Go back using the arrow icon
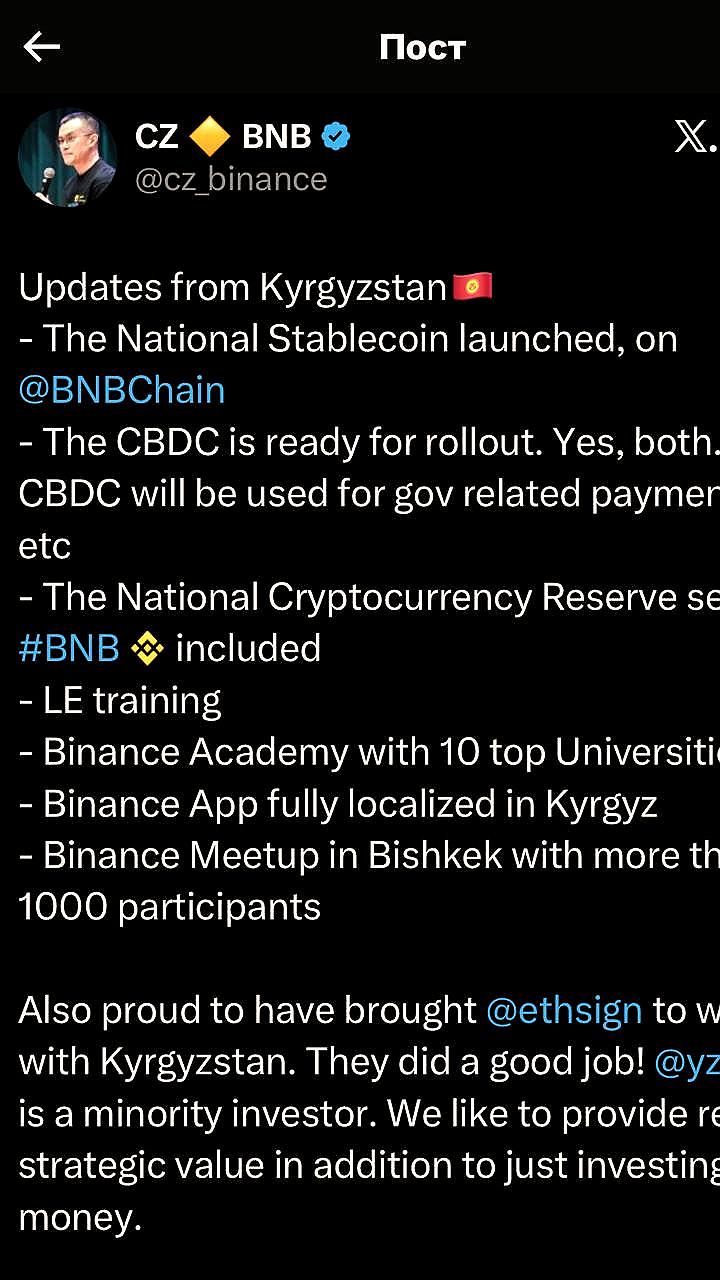This screenshot has height=1280, width=720. tap(42, 46)
